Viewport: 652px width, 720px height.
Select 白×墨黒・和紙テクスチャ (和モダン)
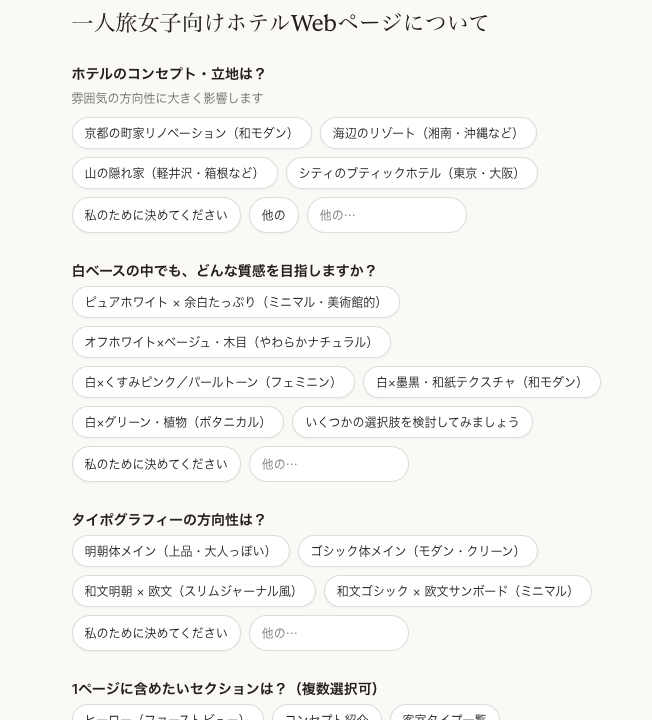pyautogui.click(x=482, y=382)
